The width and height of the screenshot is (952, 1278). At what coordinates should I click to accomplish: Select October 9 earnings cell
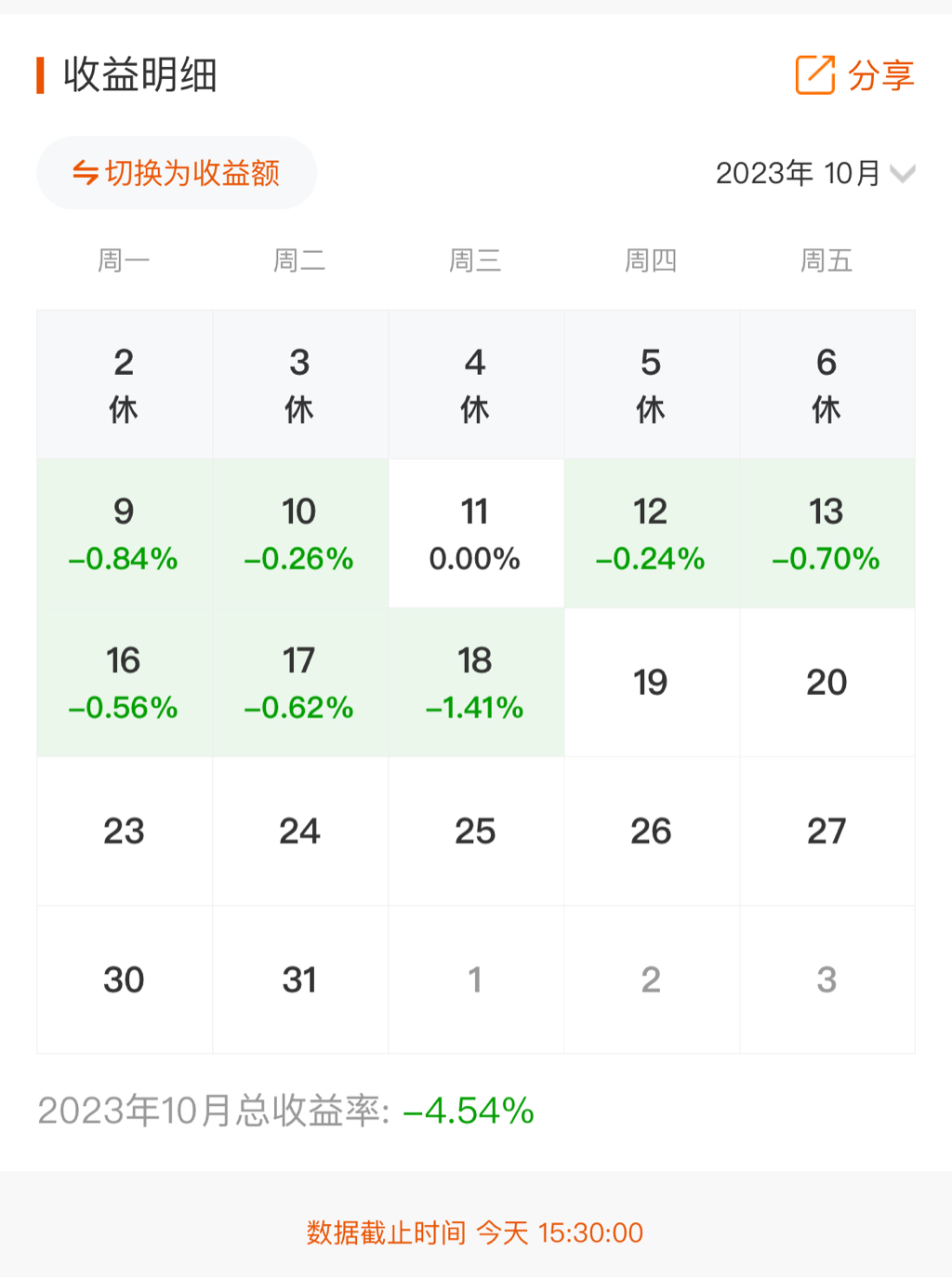coord(124,534)
